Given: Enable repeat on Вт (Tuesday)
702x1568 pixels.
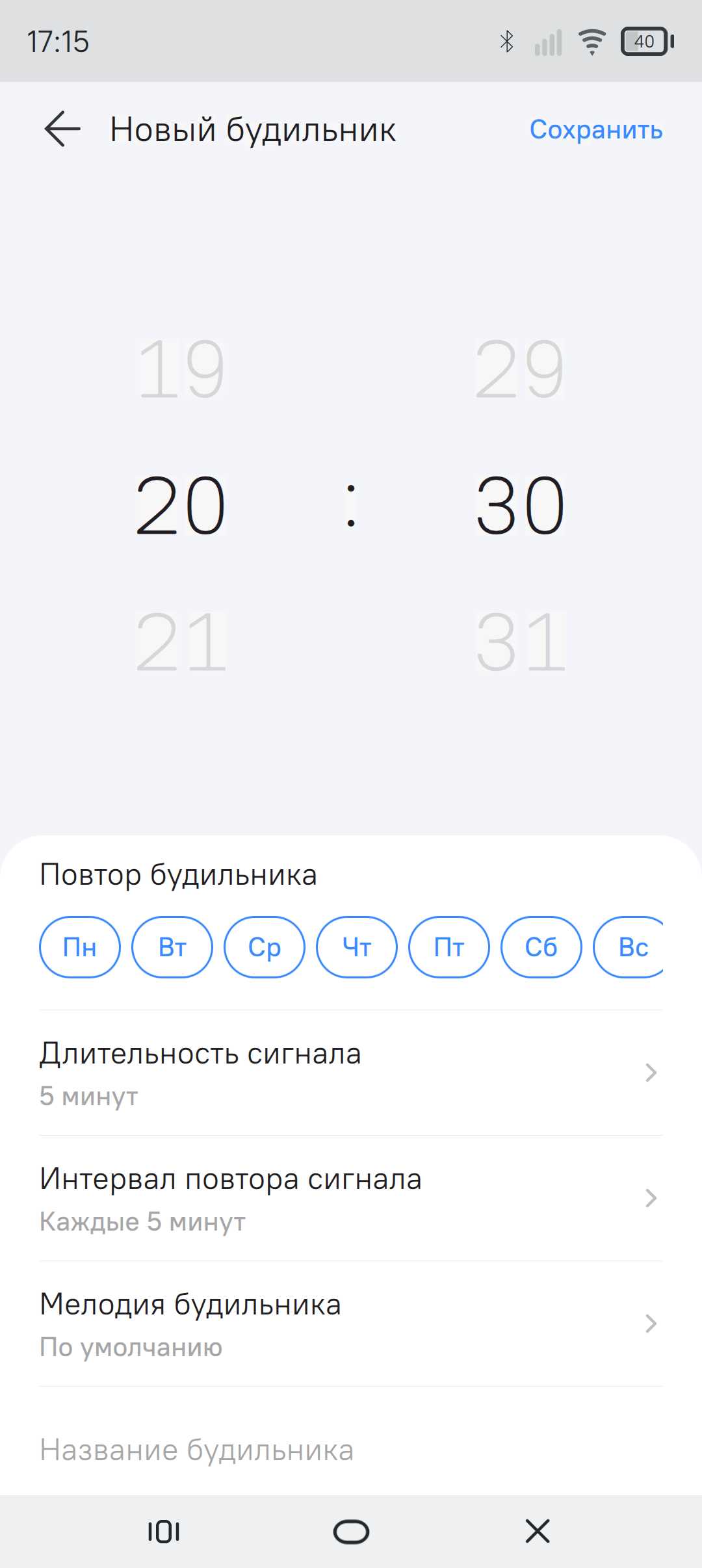Looking at the screenshot, I should [x=172, y=947].
